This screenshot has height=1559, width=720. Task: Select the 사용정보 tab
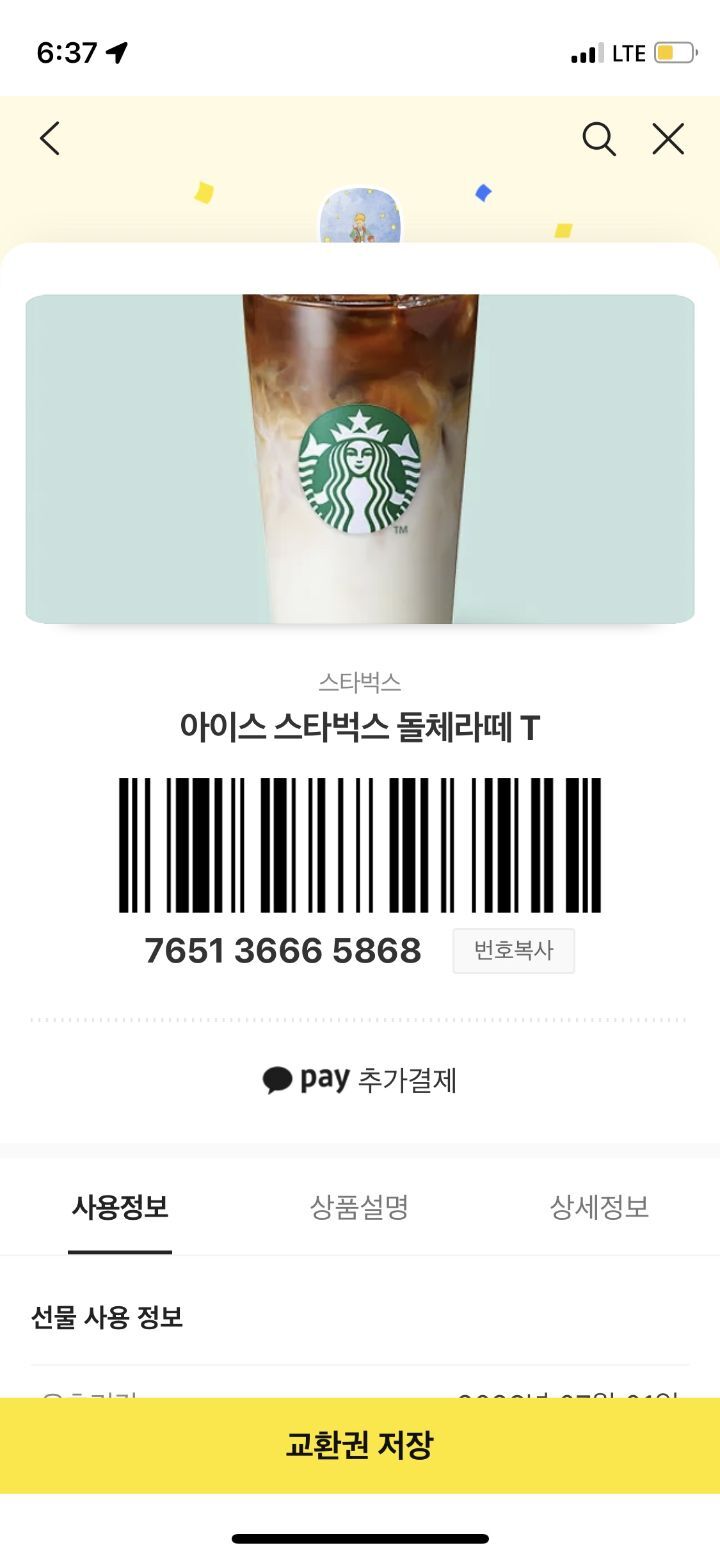pos(120,1207)
